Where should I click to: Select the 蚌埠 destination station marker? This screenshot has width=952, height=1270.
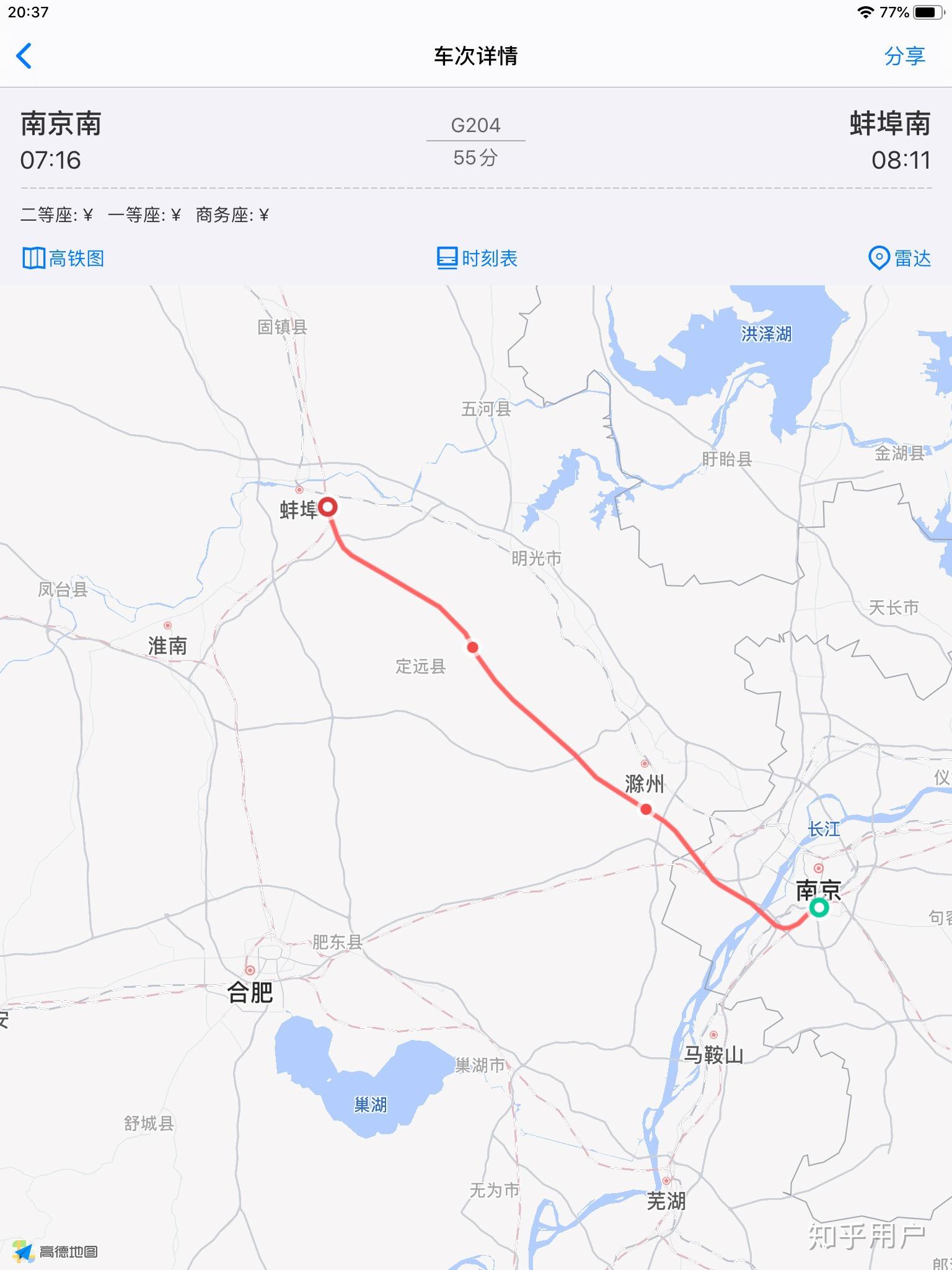(x=327, y=507)
